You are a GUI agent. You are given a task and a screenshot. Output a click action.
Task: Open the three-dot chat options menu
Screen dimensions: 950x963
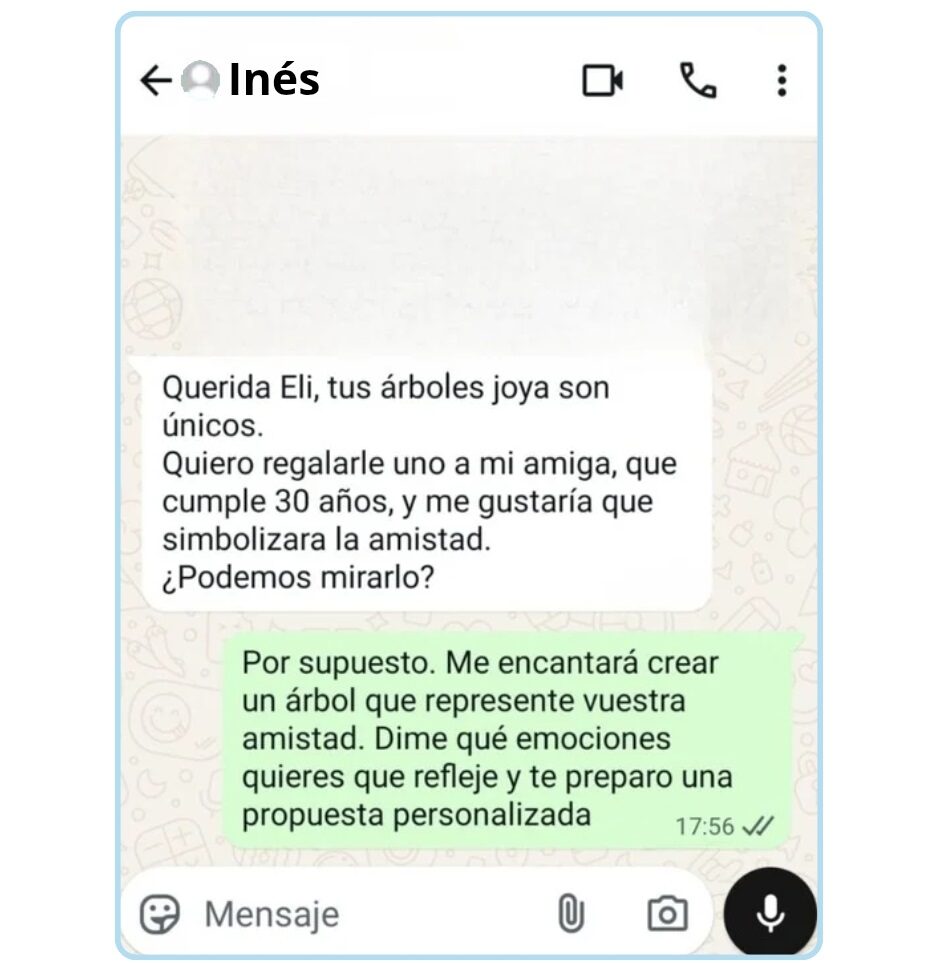[x=783, y=82]
